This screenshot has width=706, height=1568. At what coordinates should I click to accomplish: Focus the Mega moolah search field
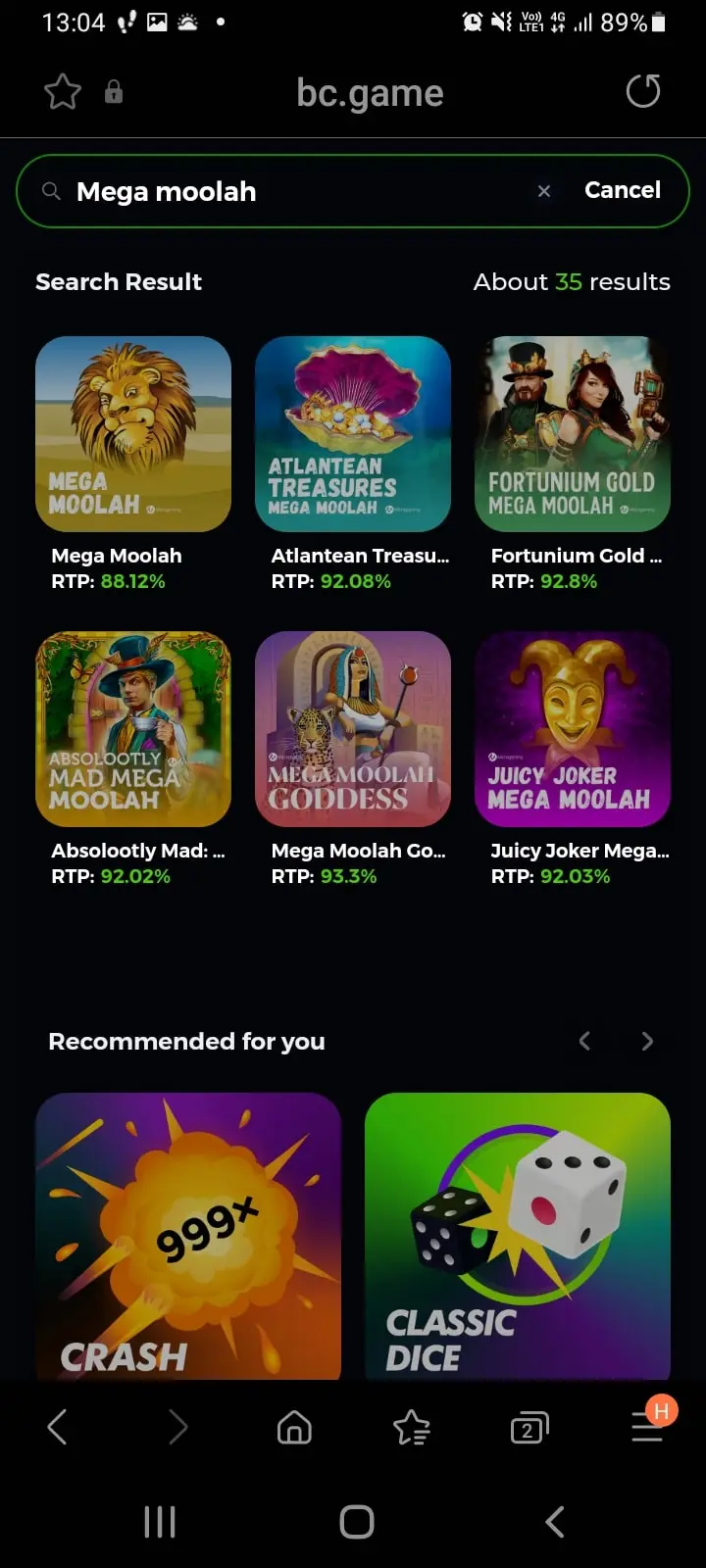[x=294, y=191]
